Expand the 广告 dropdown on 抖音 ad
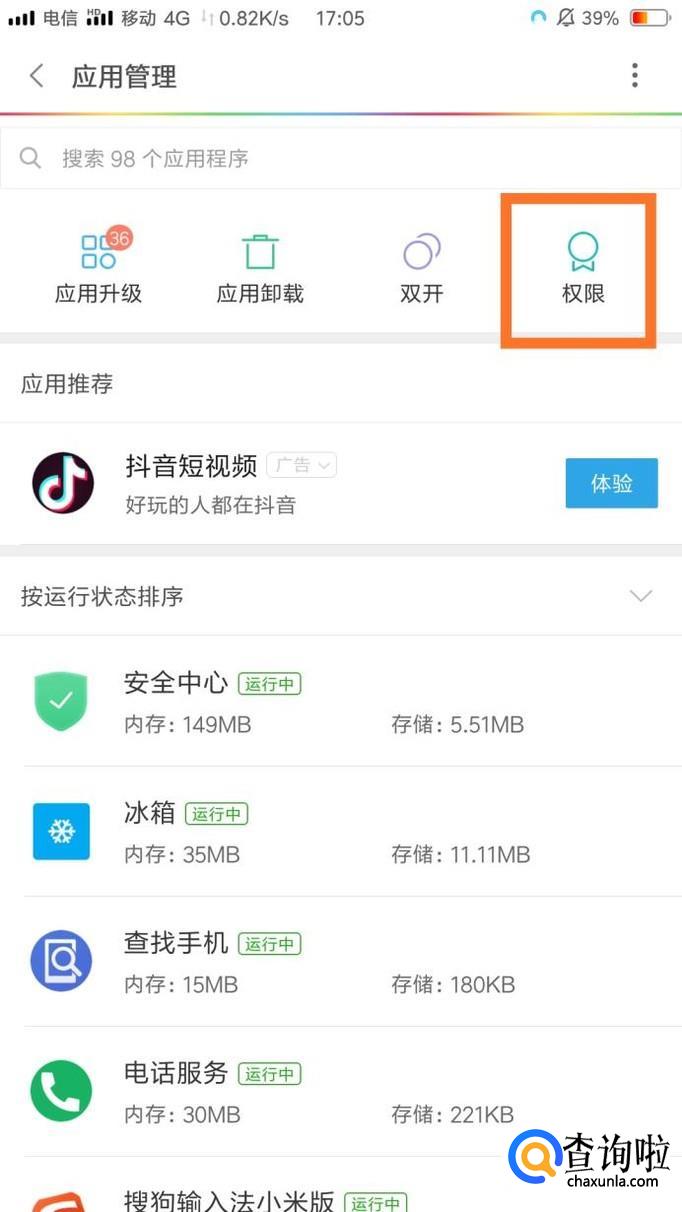This screenshot has width=682, height=1212. pos(302,465)
